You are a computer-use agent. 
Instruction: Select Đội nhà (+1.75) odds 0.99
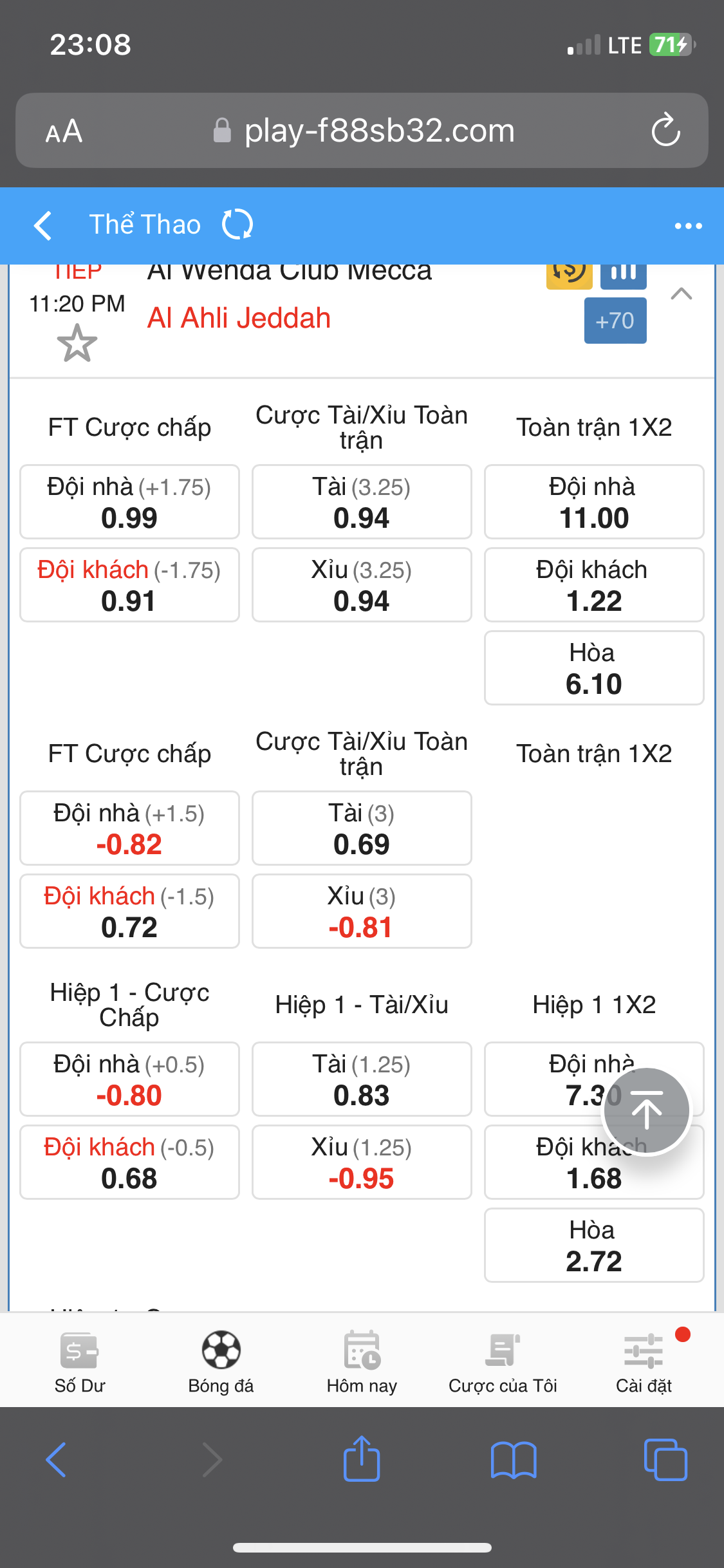(x=129, y=502)
